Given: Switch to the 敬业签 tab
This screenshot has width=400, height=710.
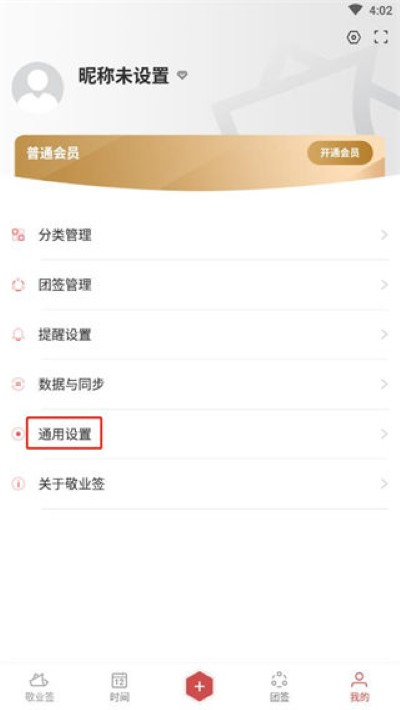Looking at the screenshot, I should click(x=39, y=687).
